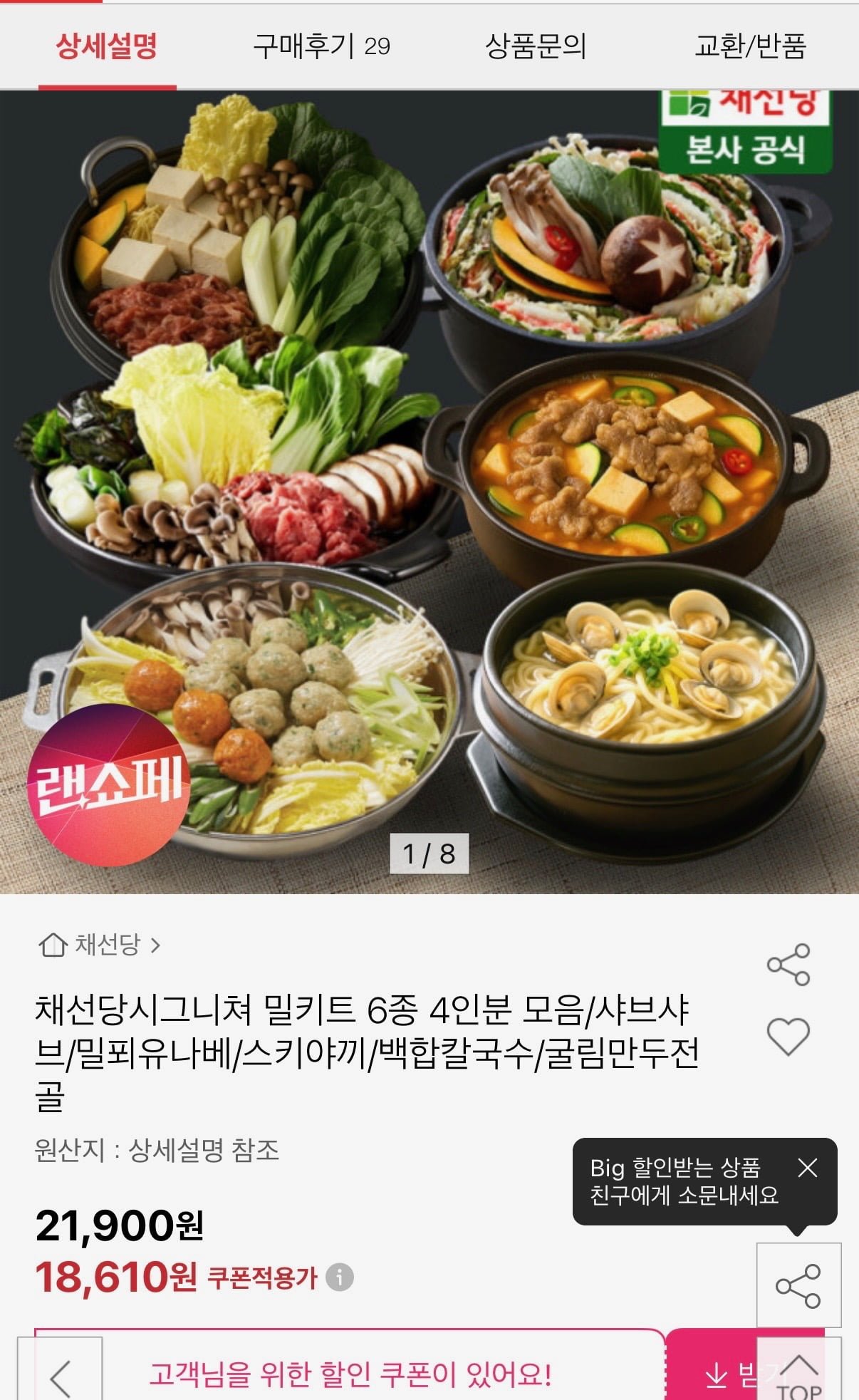Add product to wishlist with heart icon
Screen dimensions: 859x1400
pos(788,1036)
